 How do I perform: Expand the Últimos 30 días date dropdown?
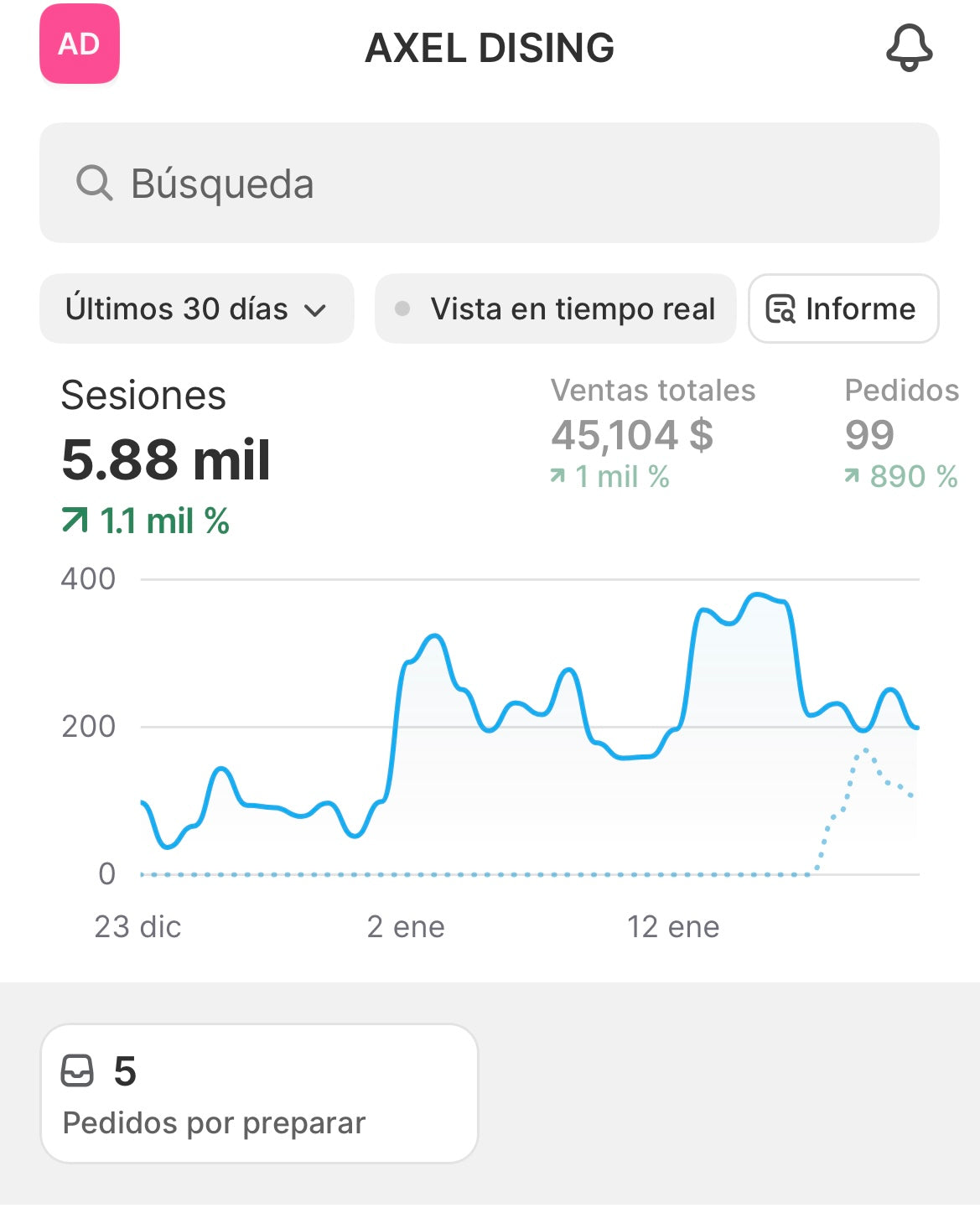(196, 308)
